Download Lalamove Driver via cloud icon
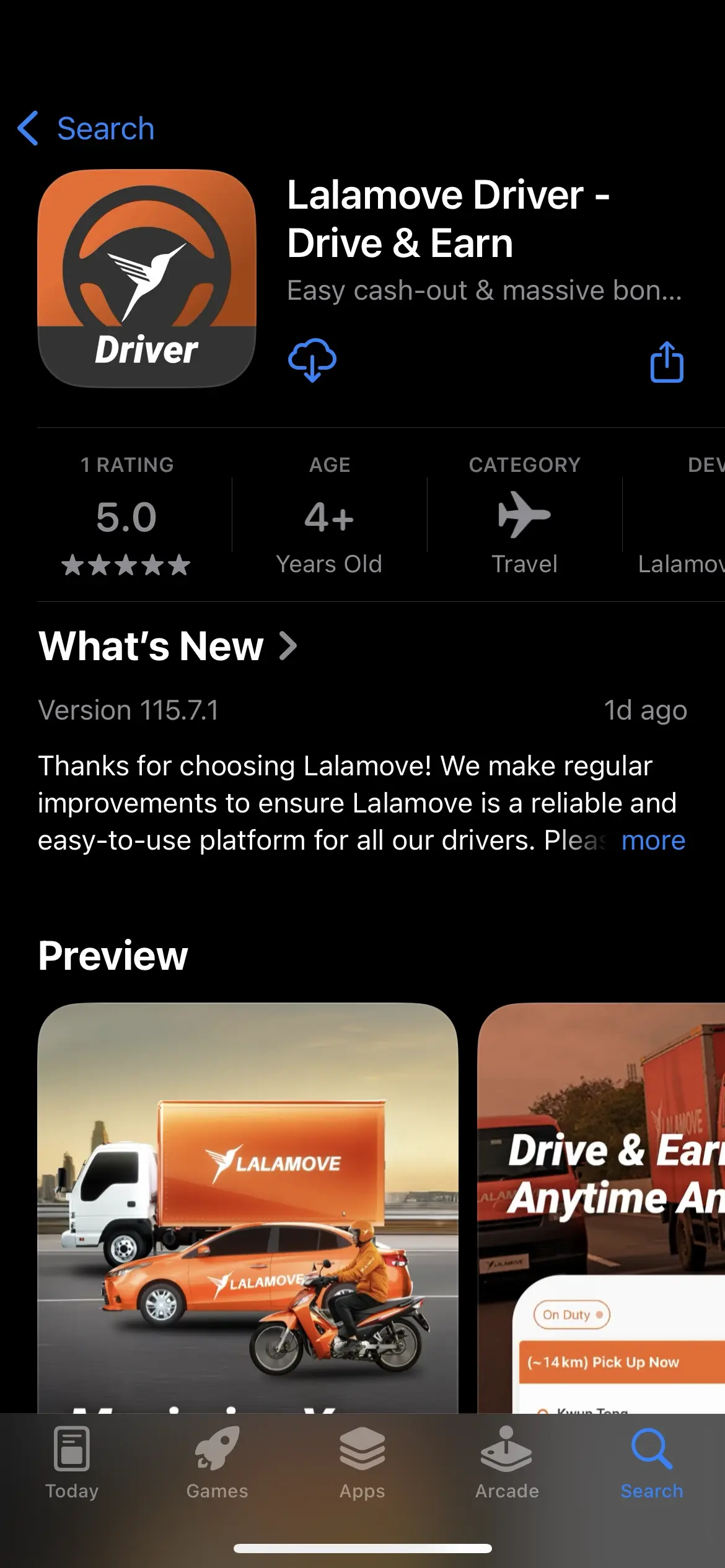The height and width of the screenshot is (1568, 725). pyautogui.click(x=312, y=360)
